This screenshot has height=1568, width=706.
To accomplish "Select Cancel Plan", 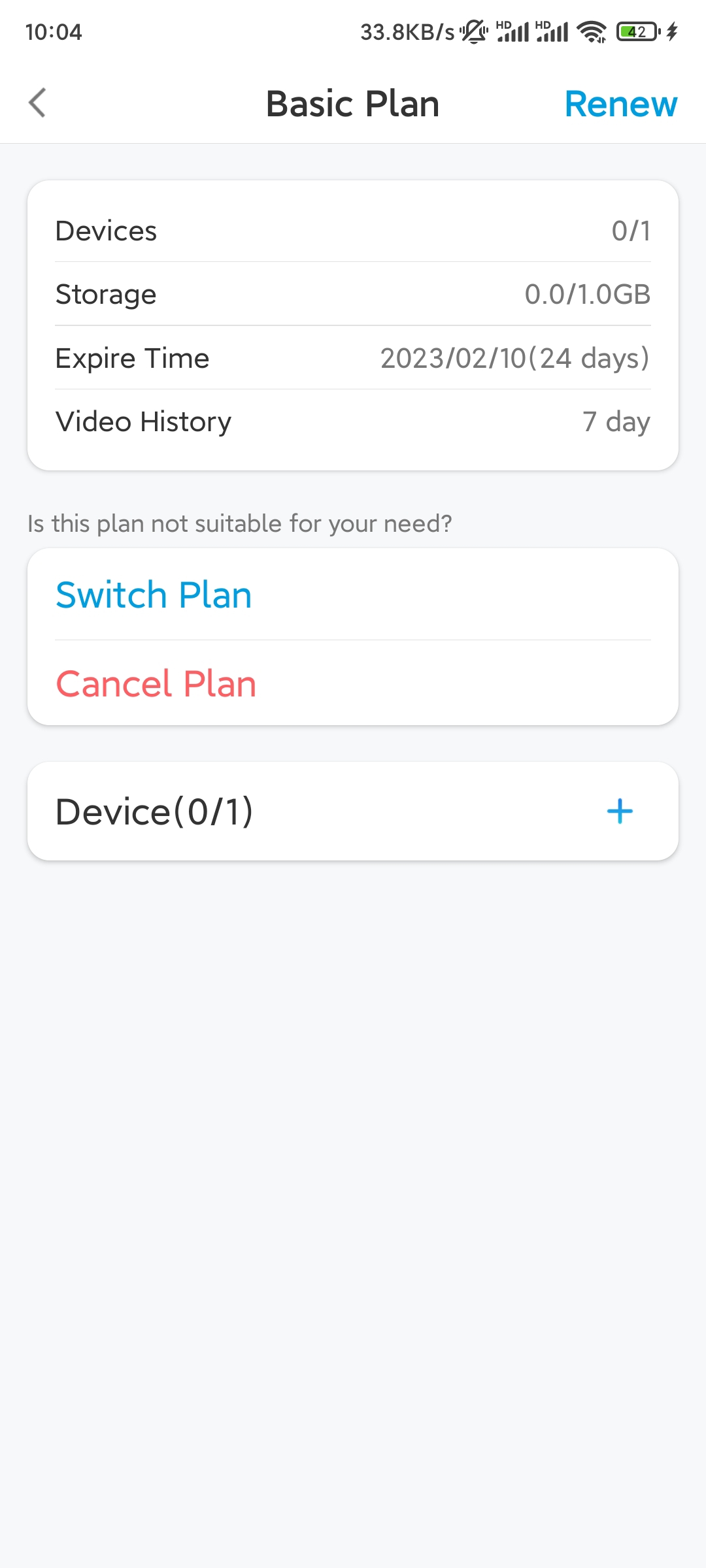I will click(353, 683).
